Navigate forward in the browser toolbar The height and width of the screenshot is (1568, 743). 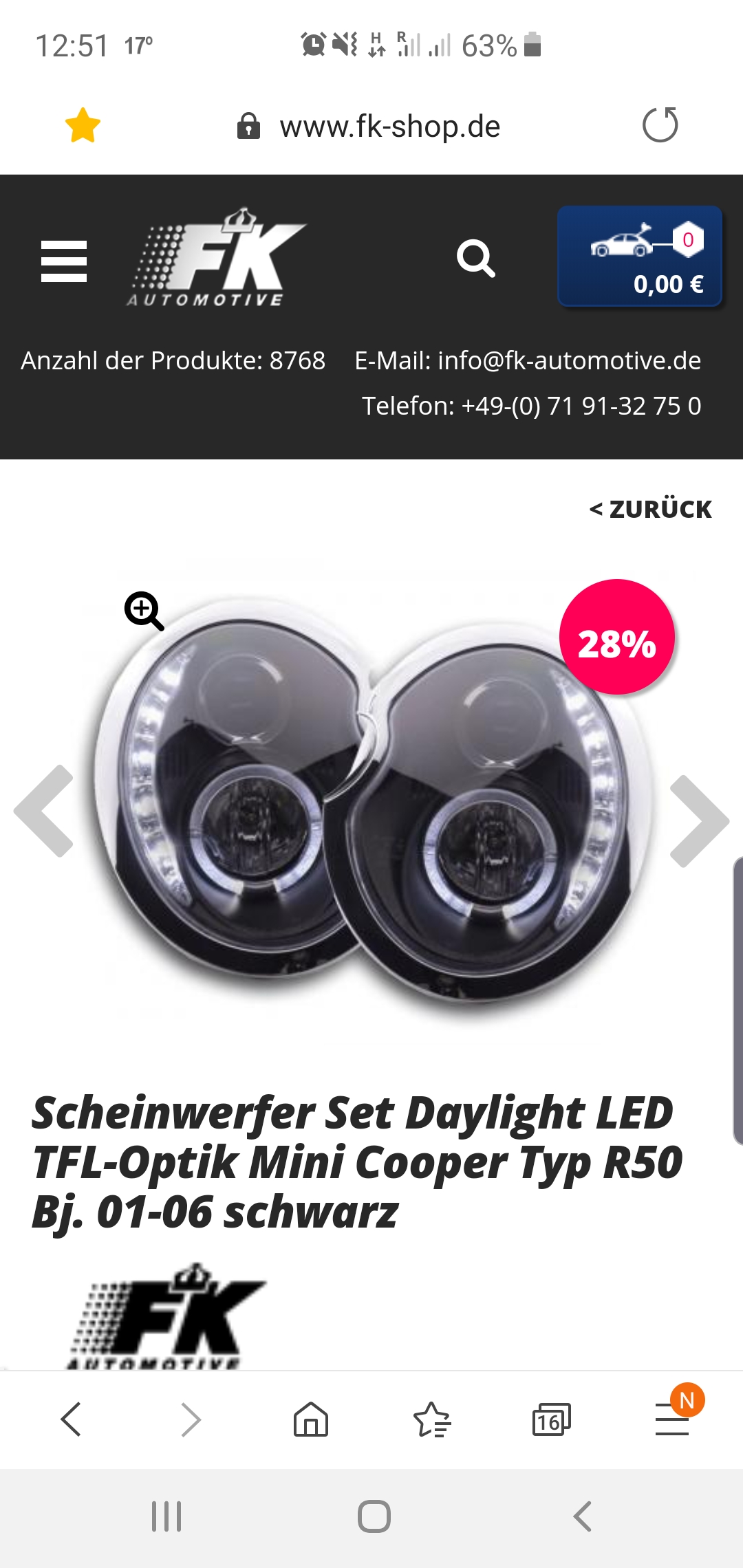(191, 1419)
